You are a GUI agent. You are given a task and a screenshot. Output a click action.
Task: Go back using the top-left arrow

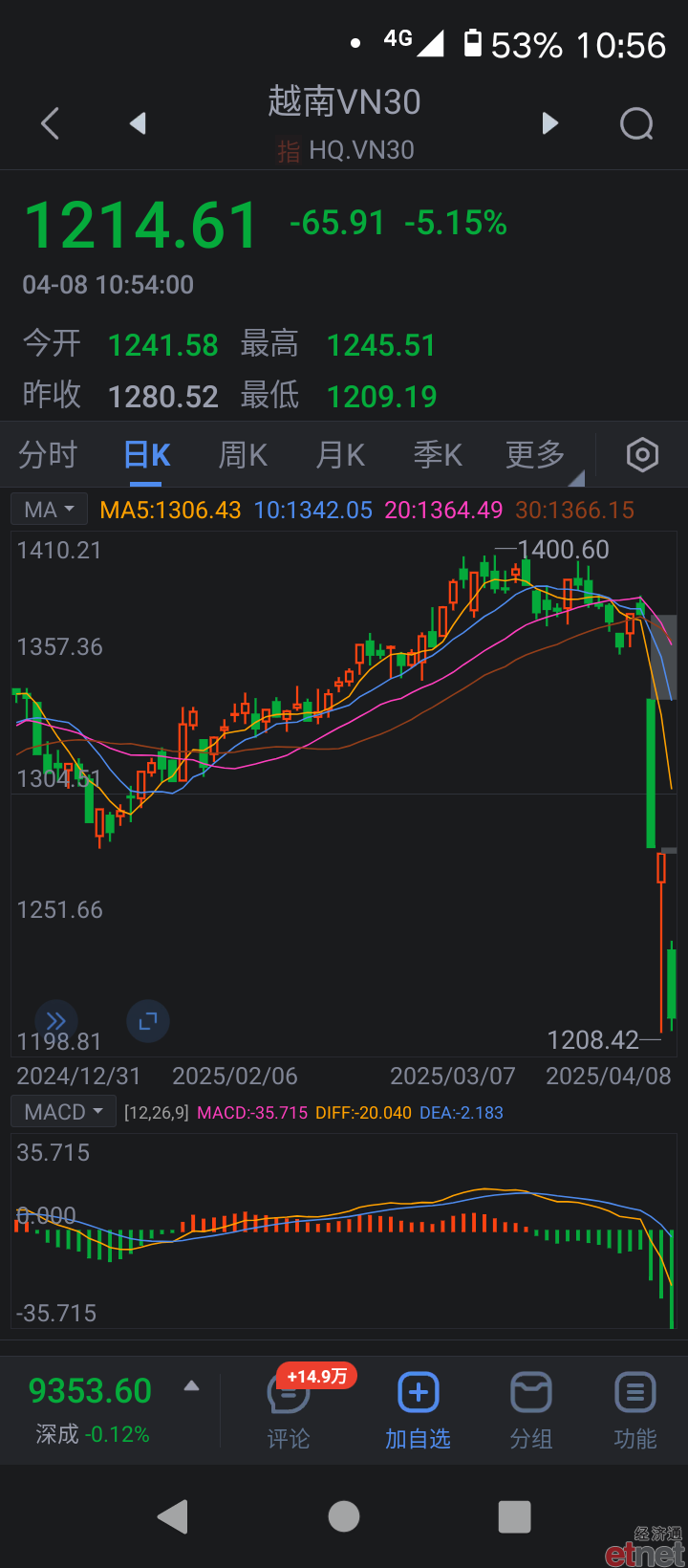click(51, 123)
